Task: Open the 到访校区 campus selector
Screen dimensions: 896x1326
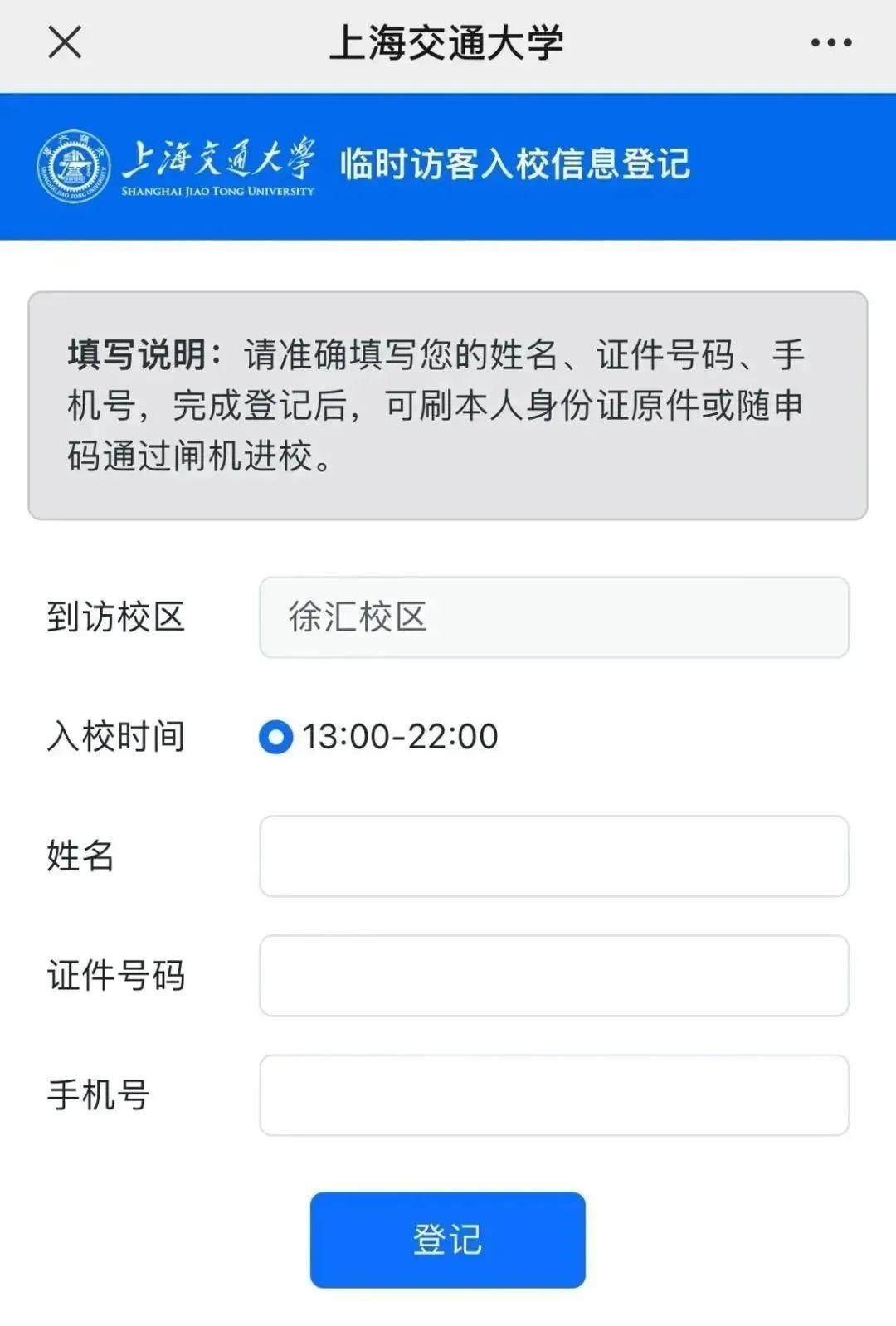Action: pyautogui.click(x=553, y=617)
